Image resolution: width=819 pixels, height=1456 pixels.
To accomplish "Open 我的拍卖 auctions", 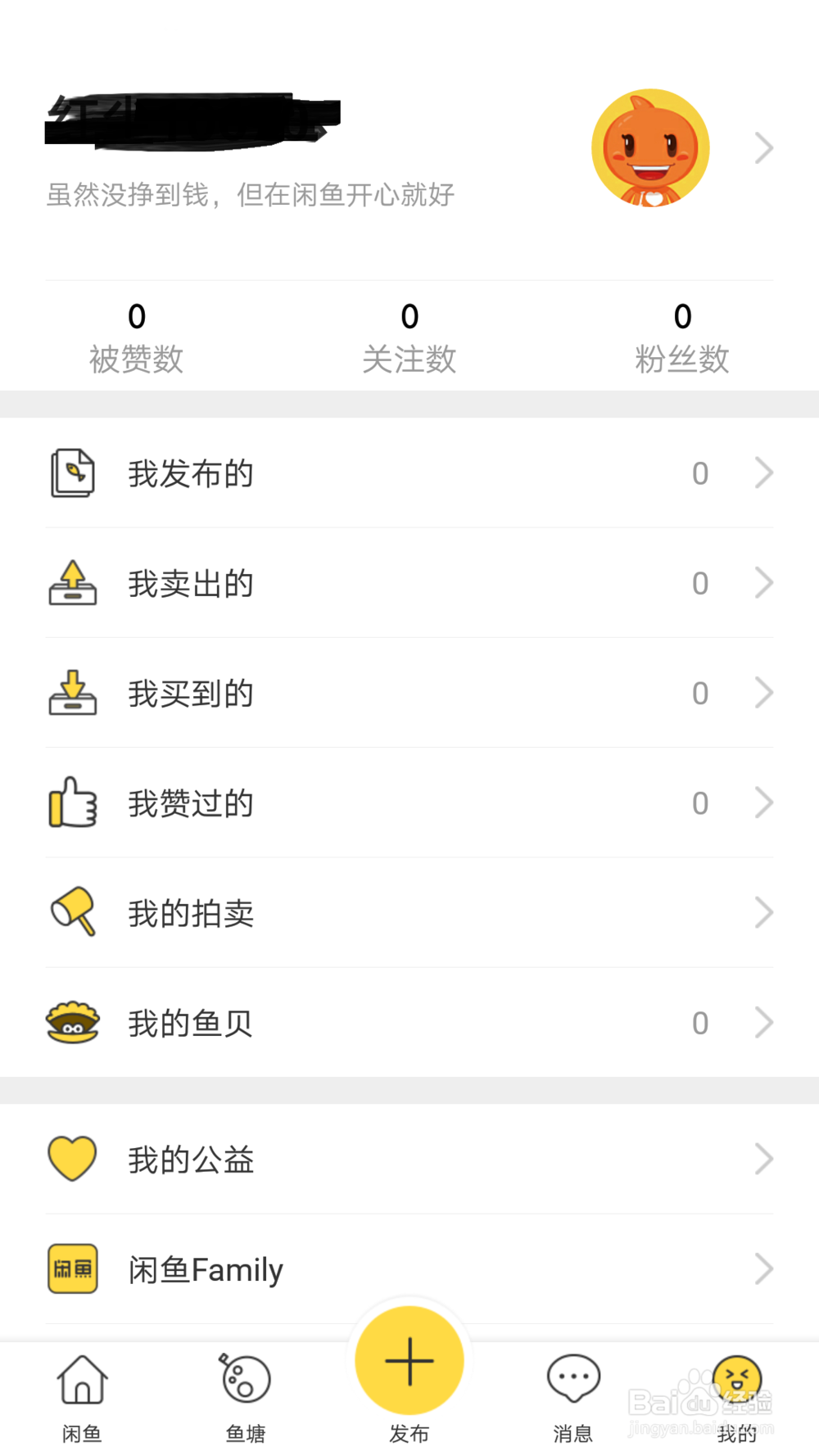I will pos(409,912).
